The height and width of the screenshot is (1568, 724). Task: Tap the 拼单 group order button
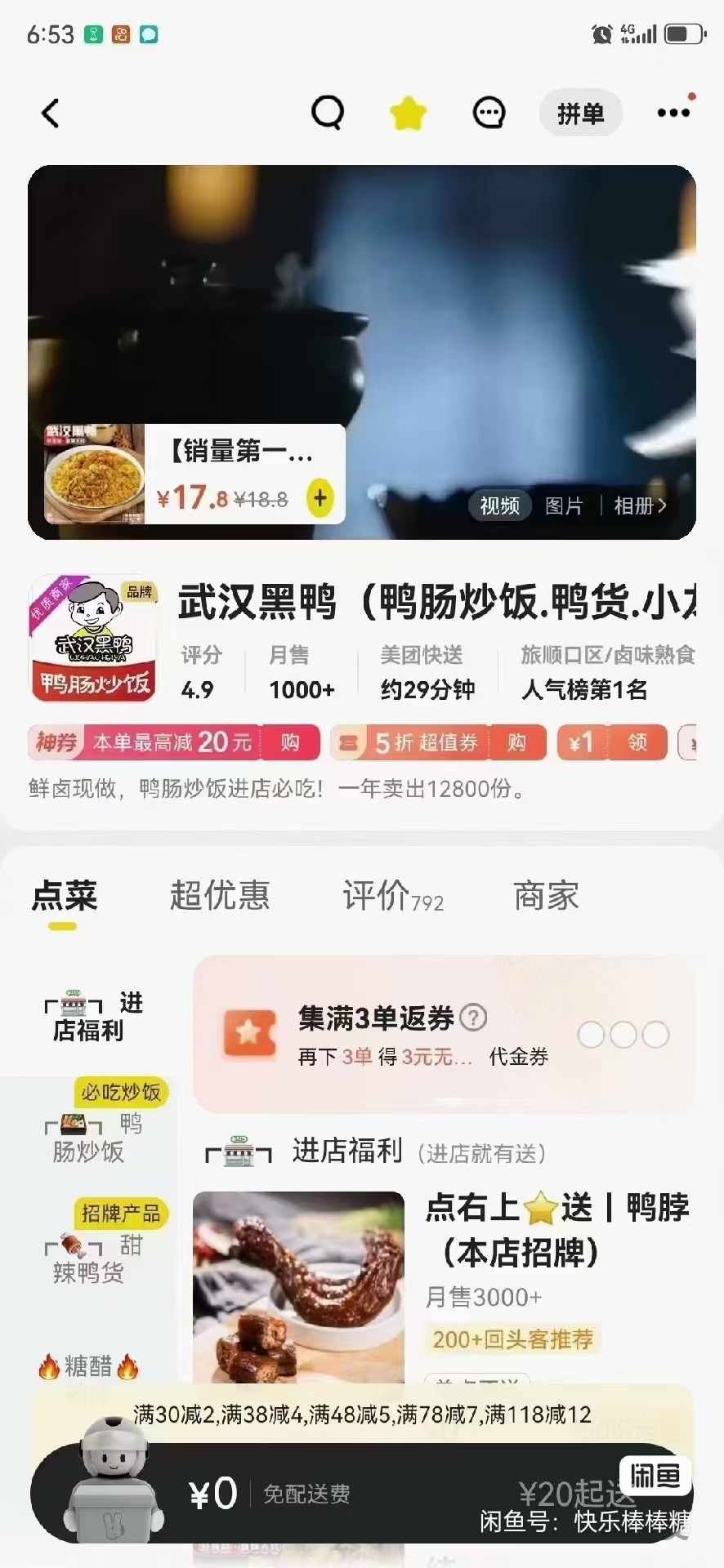(580, 113)
